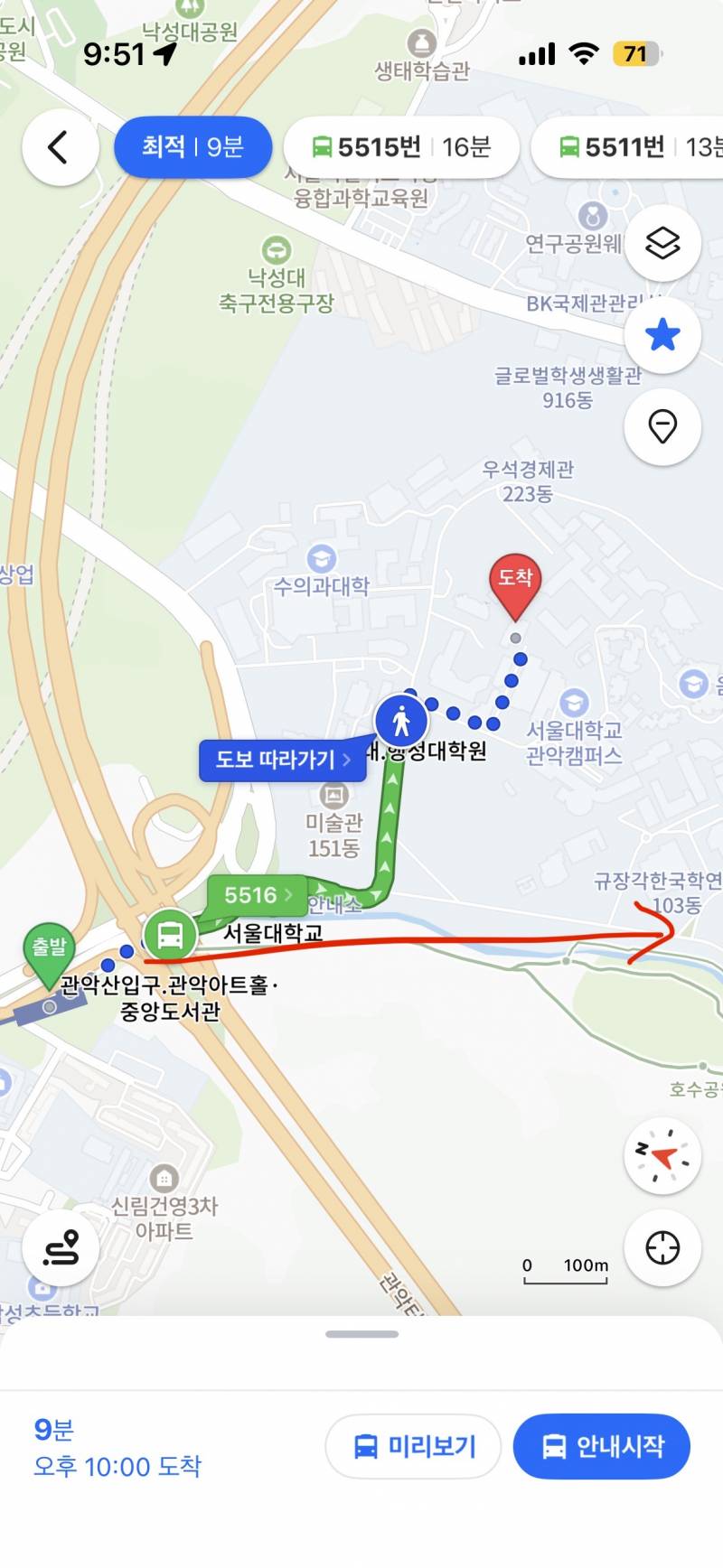723x1568 pixels.
Task: Switch to the 최적 9분 route tab
Action: click(192, 146)
